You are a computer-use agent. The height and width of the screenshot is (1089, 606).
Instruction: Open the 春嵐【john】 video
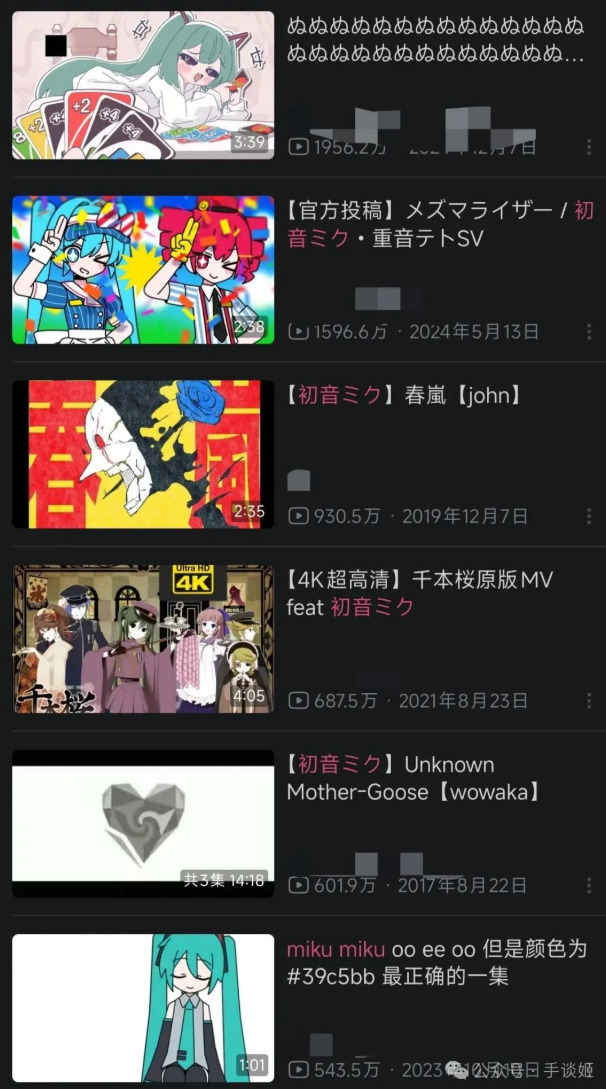coord(143,454)
